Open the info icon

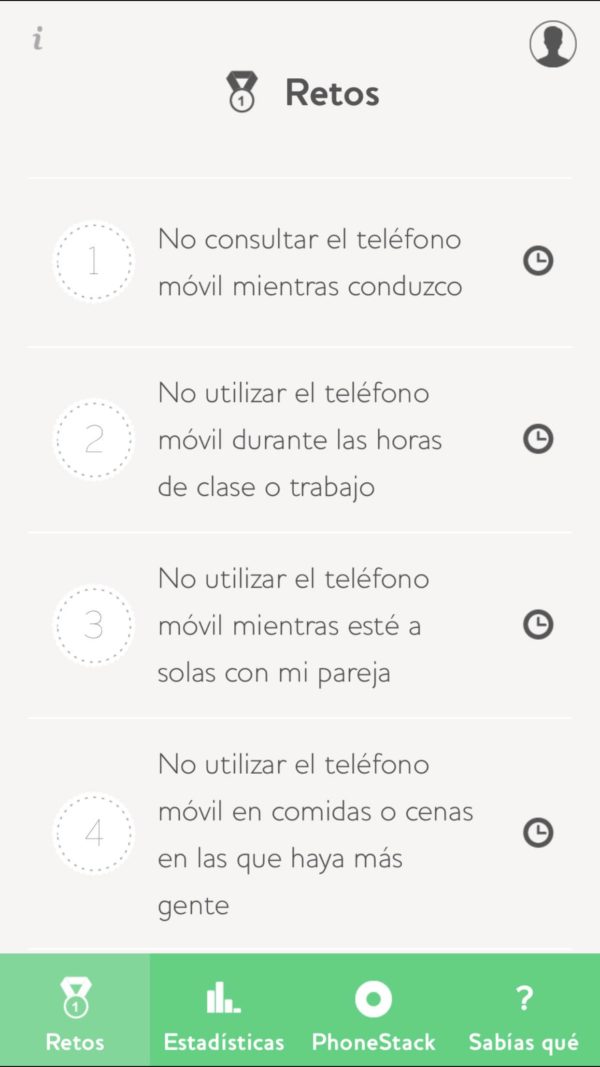tap(38, 39)
